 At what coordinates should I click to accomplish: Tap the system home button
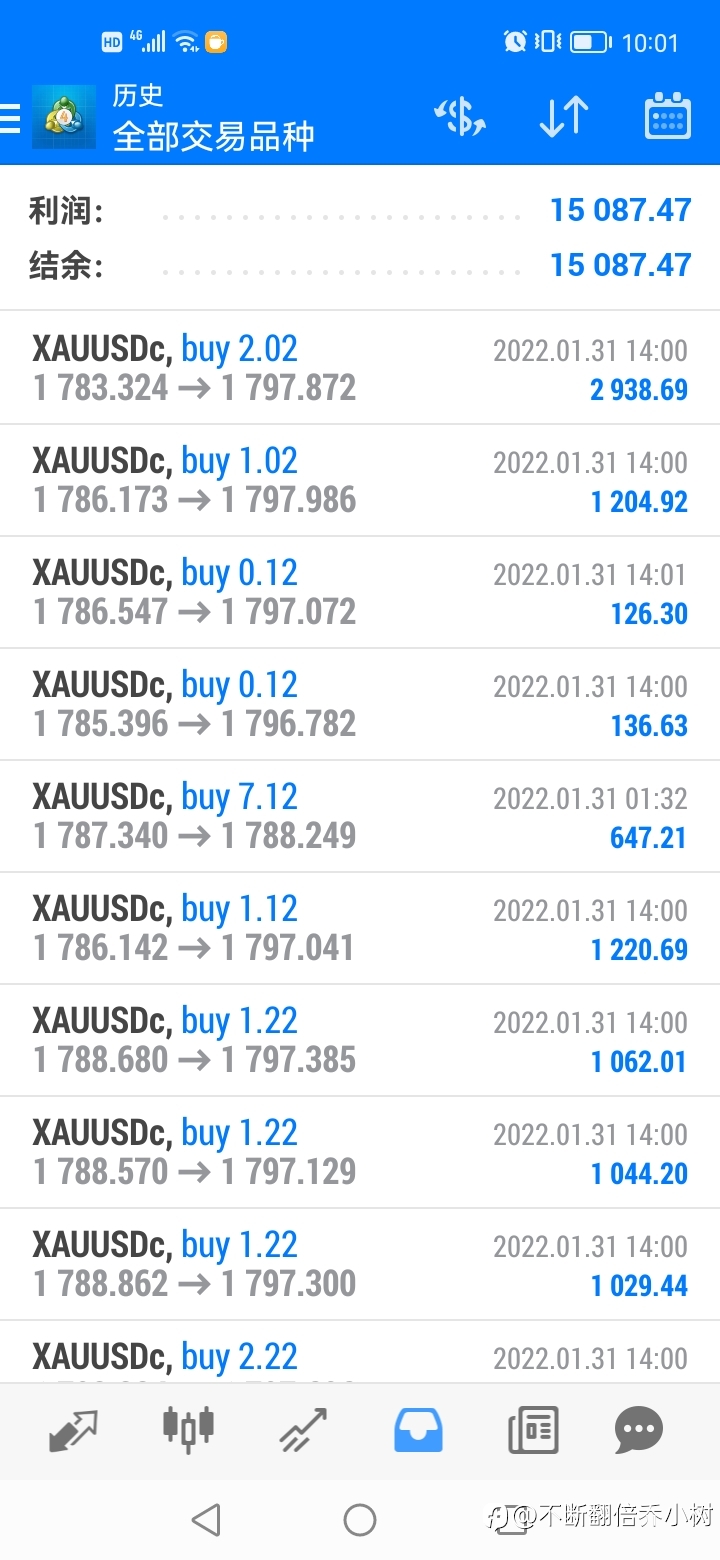(360, 1520)
